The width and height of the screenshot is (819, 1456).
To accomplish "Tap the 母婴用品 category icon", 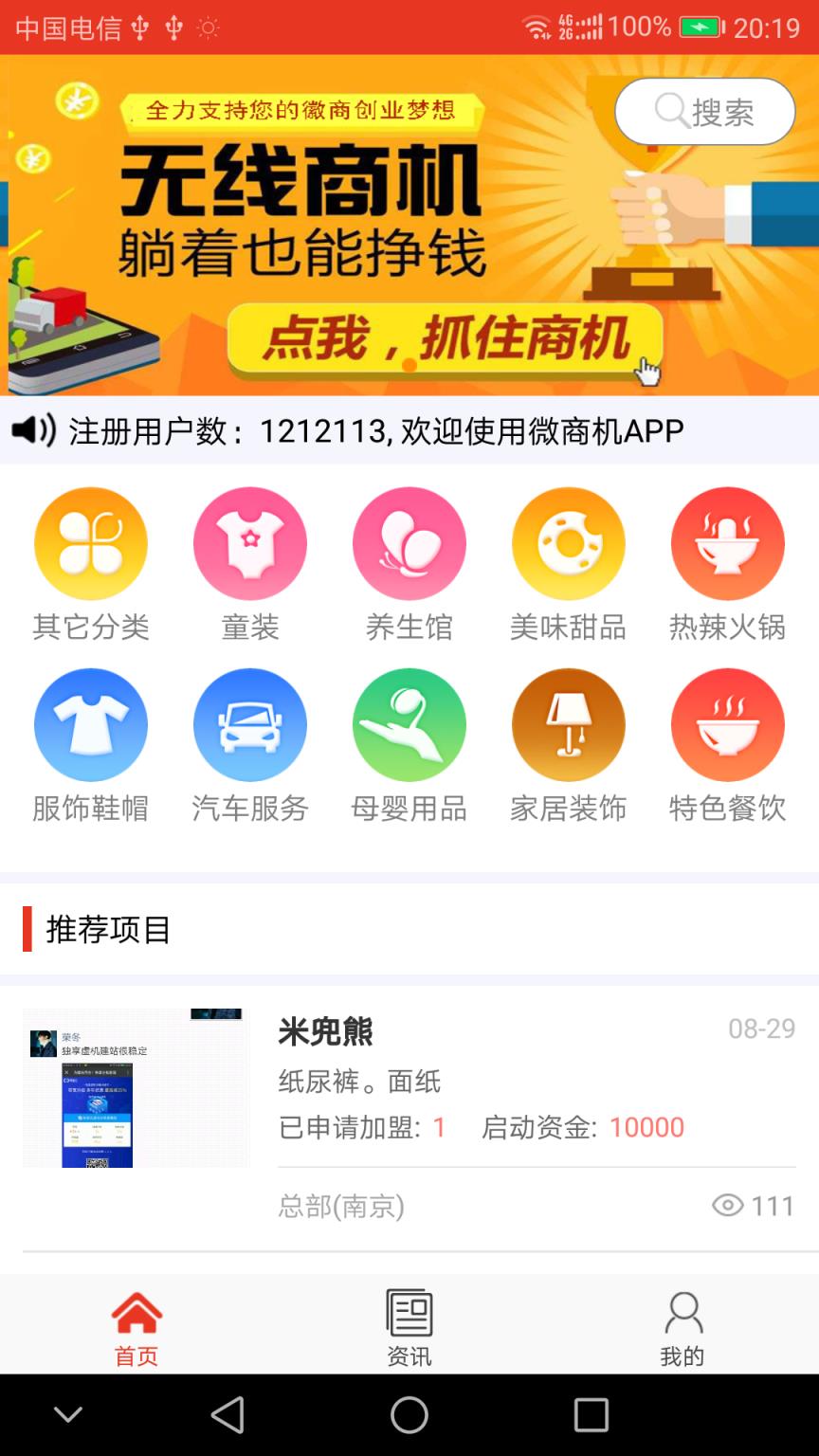I will coord(409,724).
